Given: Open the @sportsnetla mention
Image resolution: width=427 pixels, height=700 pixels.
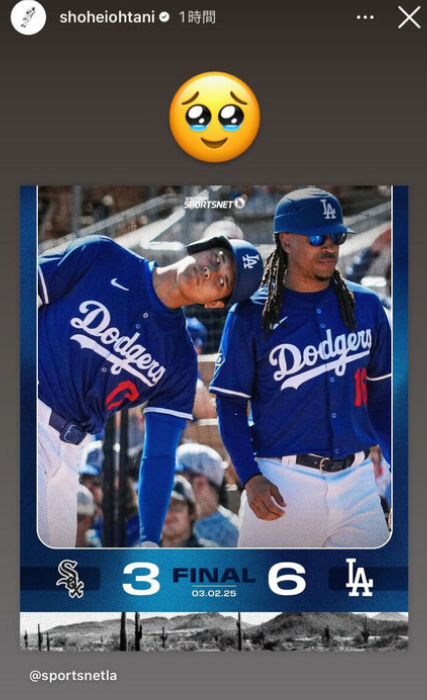Looking at the screenshot, I should (x=73, y=675).
